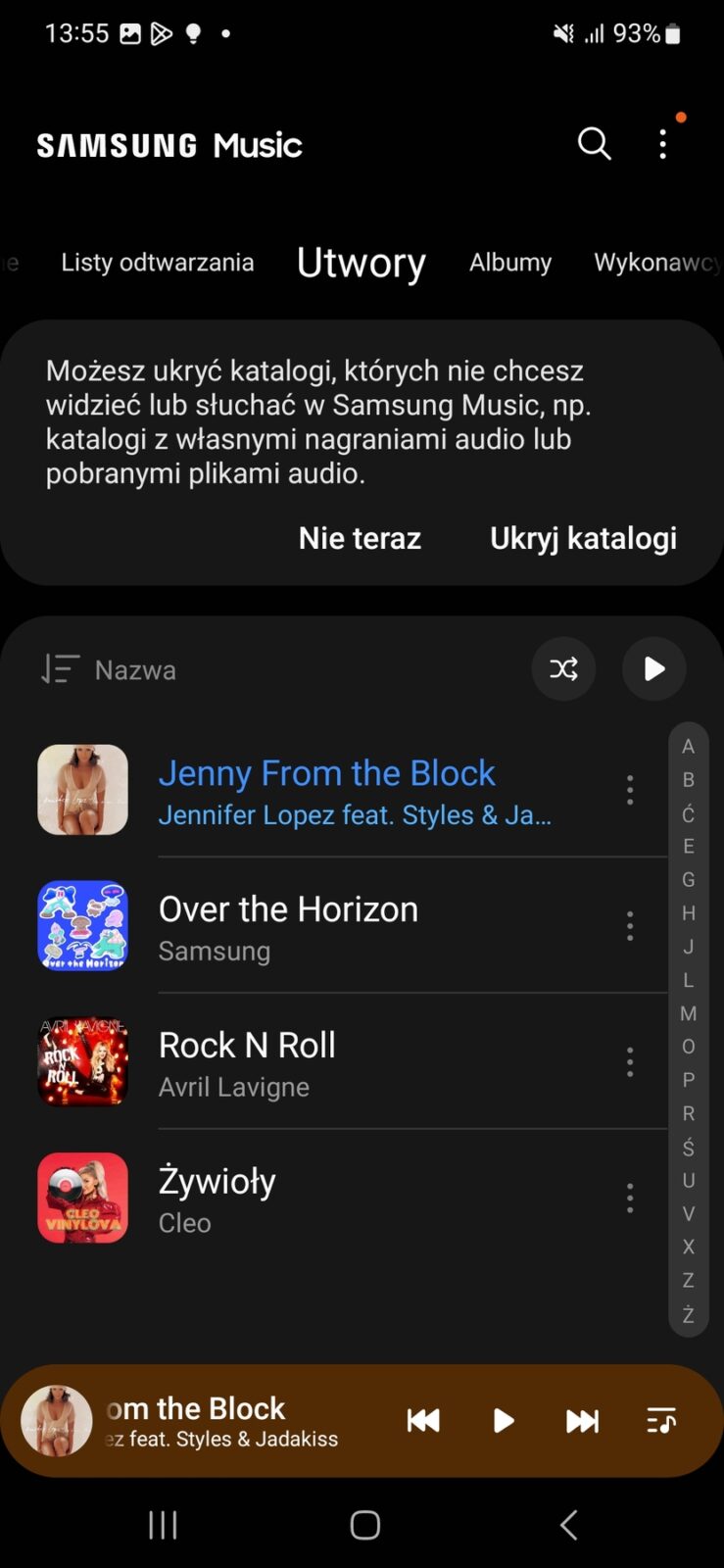
Task: Go back with the system back button
Action: [568, 1525]
